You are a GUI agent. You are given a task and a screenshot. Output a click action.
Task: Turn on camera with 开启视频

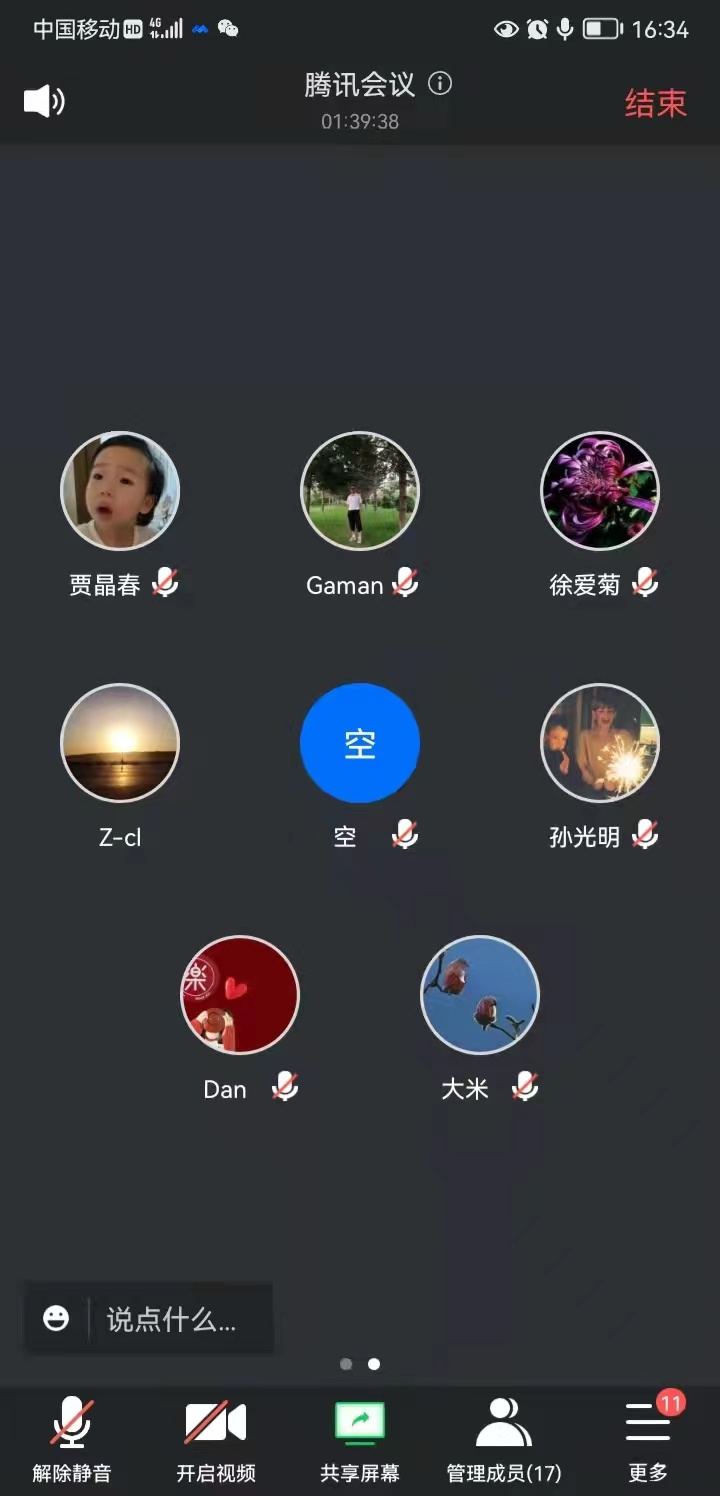coord(216,1438)
